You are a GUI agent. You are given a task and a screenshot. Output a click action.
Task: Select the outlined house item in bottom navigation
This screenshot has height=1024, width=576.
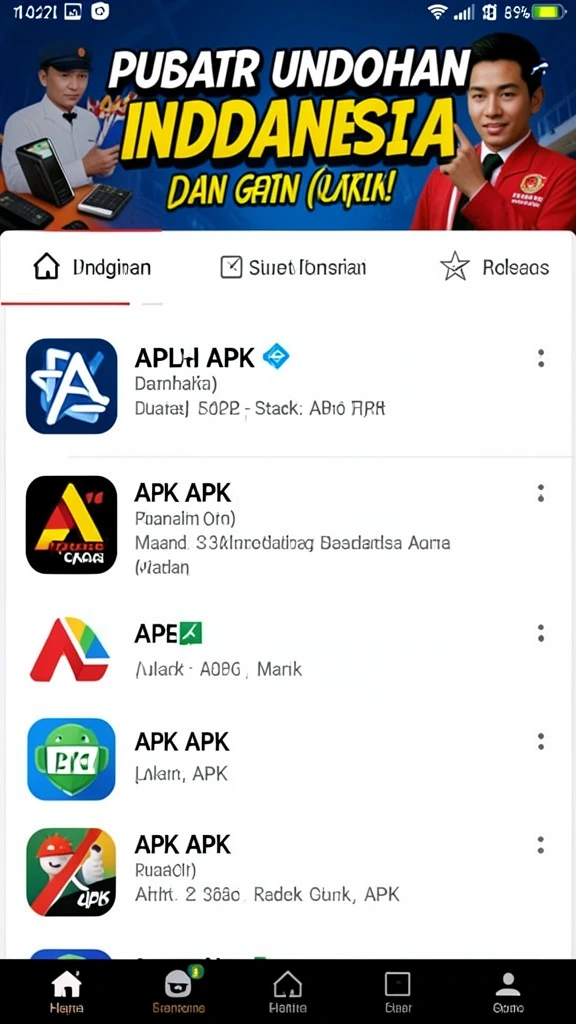pyautogui.click(x=288, y=991)
